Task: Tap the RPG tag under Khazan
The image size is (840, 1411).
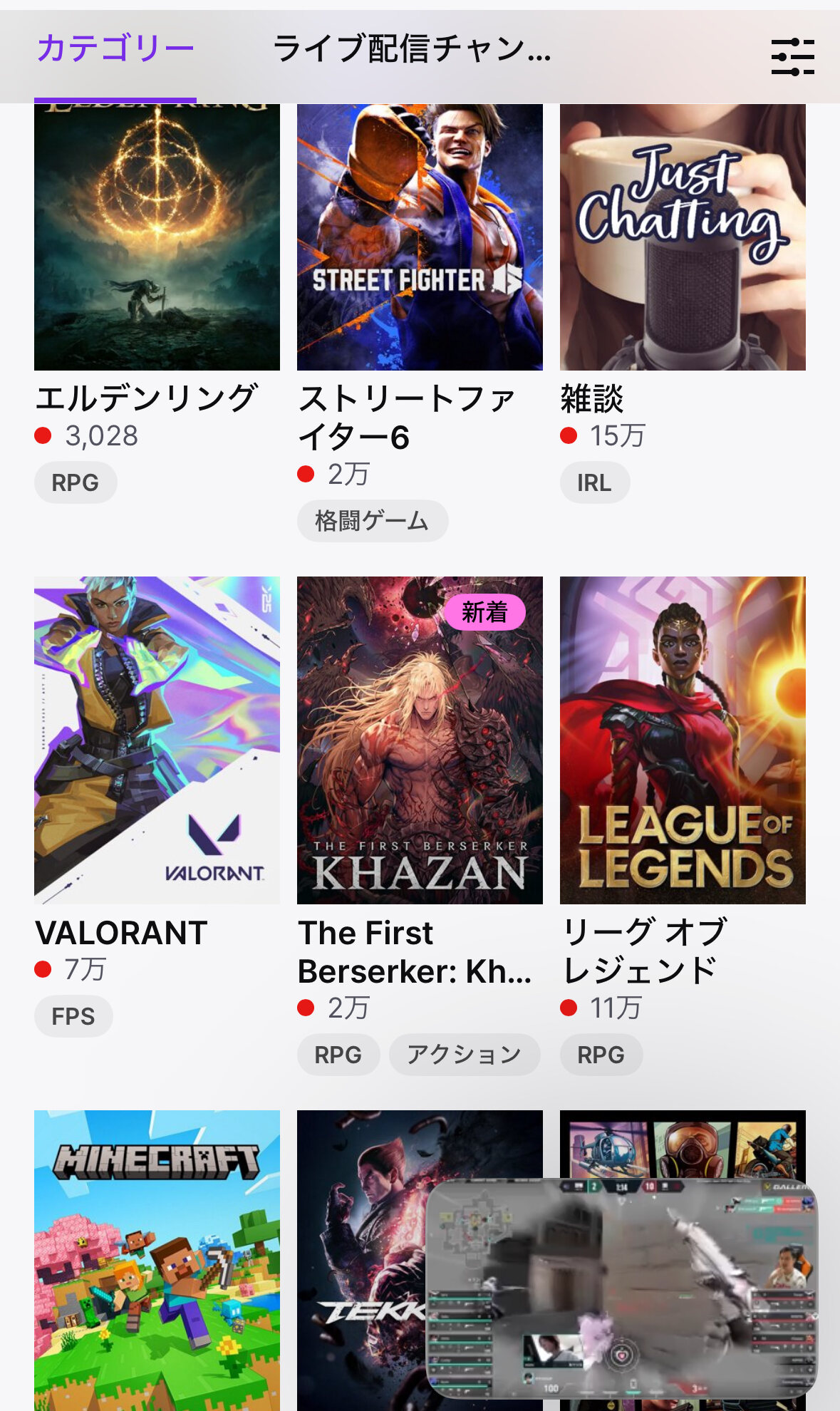Action: click(338, 1055)
